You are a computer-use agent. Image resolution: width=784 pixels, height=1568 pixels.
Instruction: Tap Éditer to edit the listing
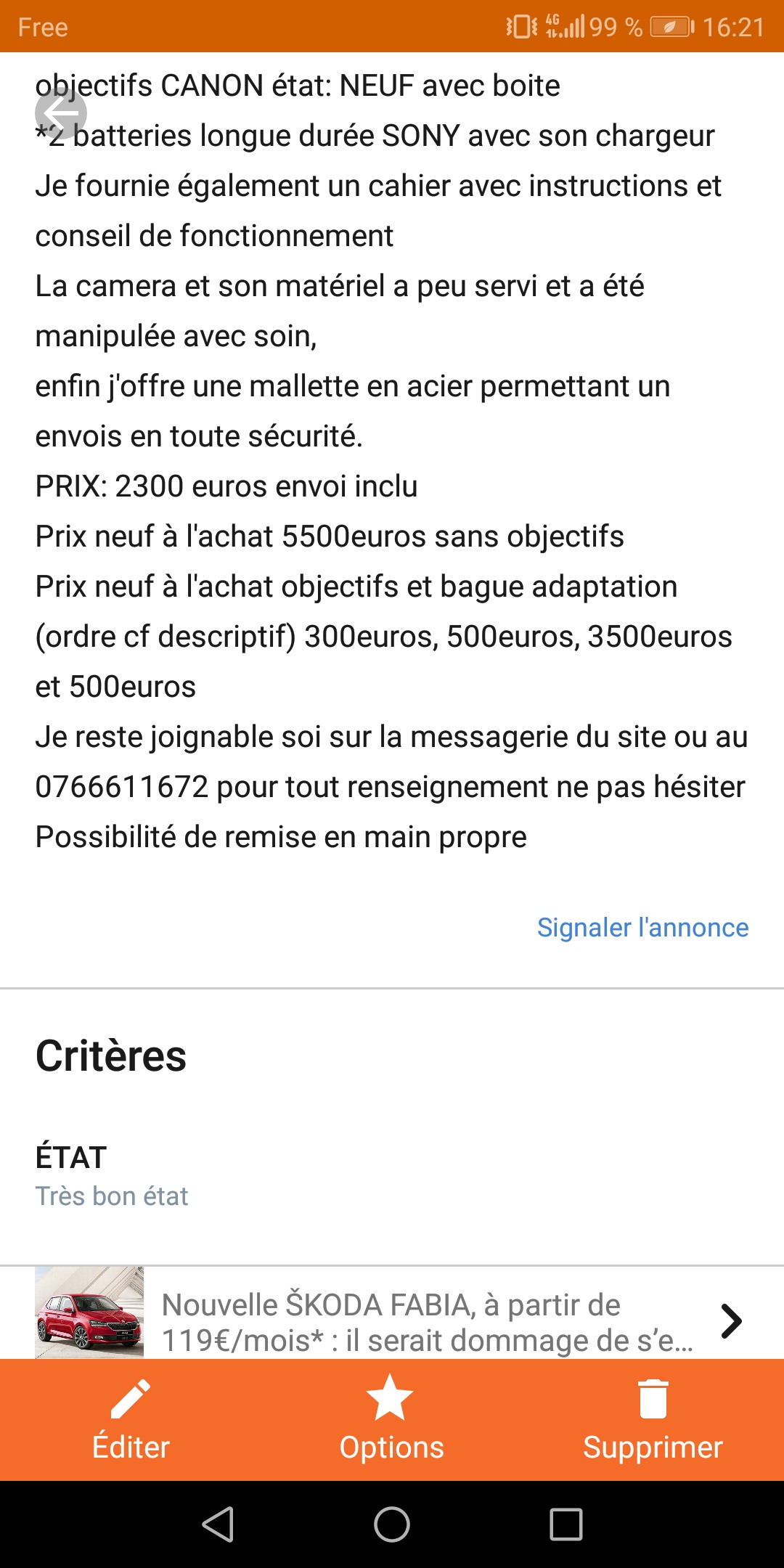[131, 1420]
